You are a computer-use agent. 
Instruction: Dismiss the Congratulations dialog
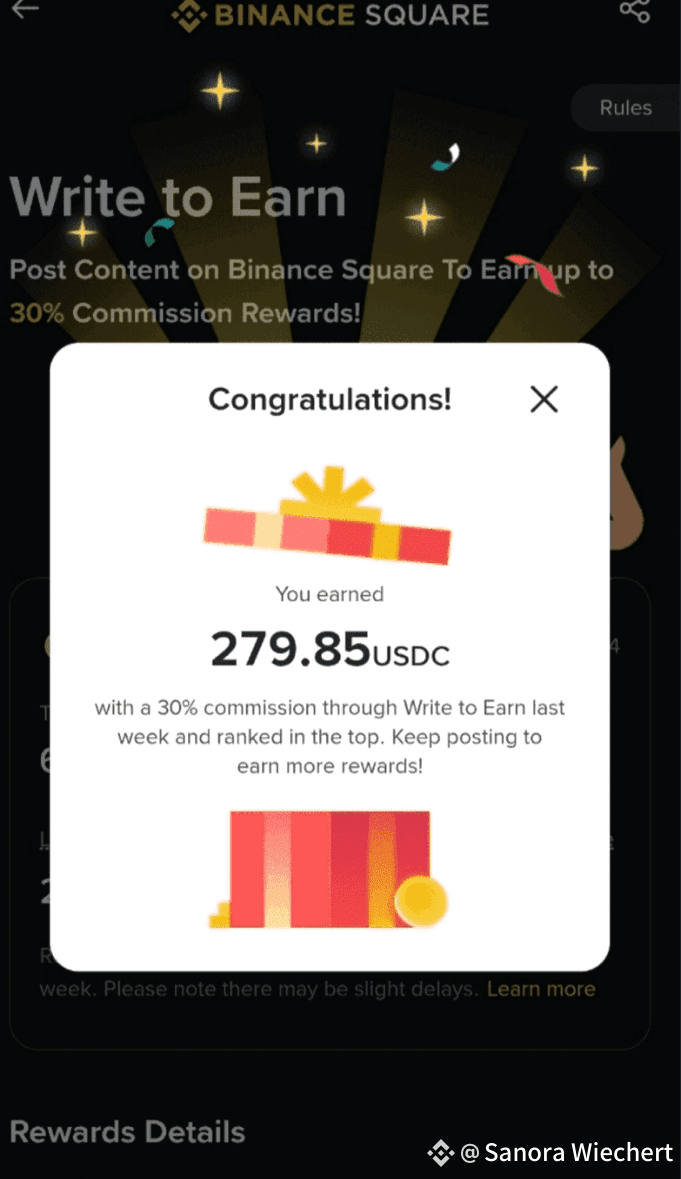pyautogui.click(x=544, y=400)
